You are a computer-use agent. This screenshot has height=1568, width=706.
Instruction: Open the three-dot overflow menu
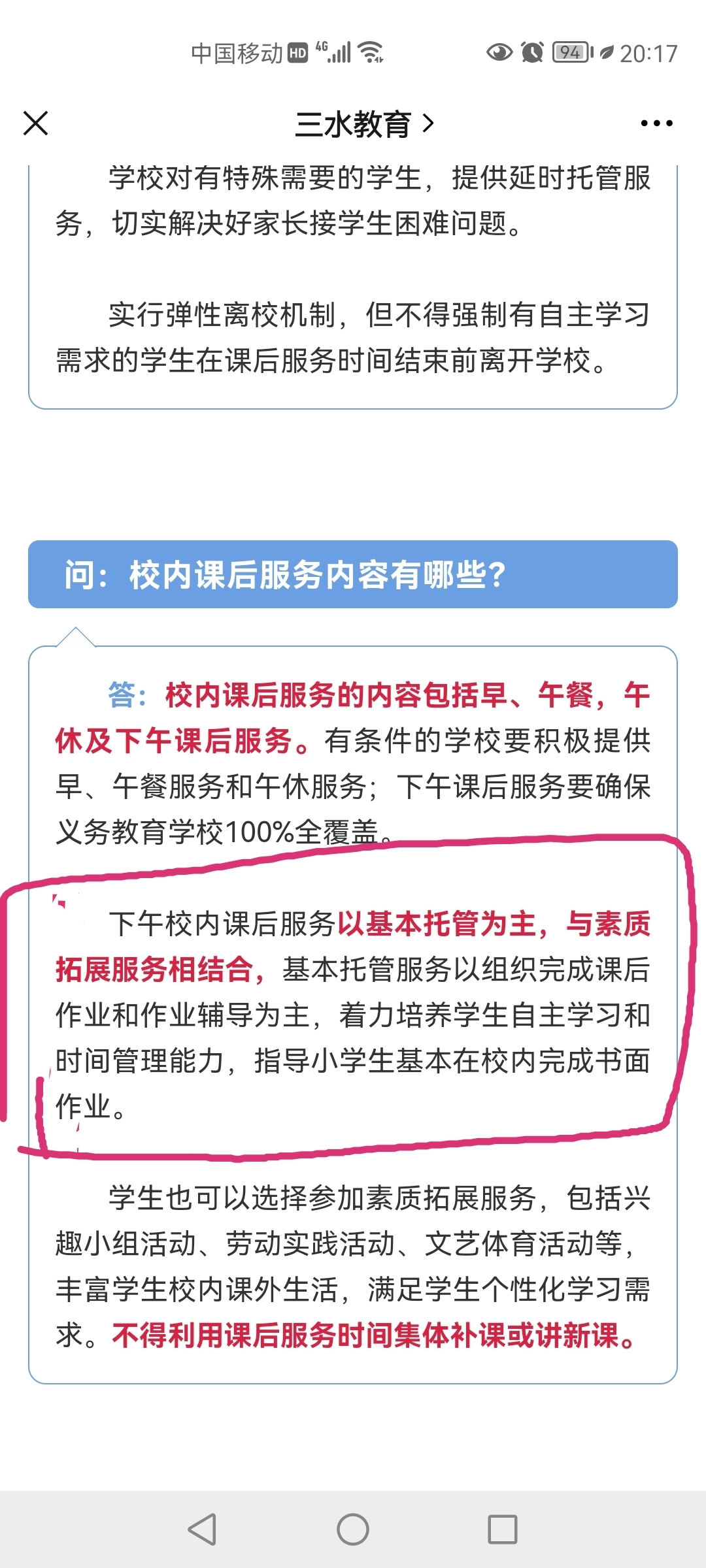pyautogui.click(x=656, y=123)
